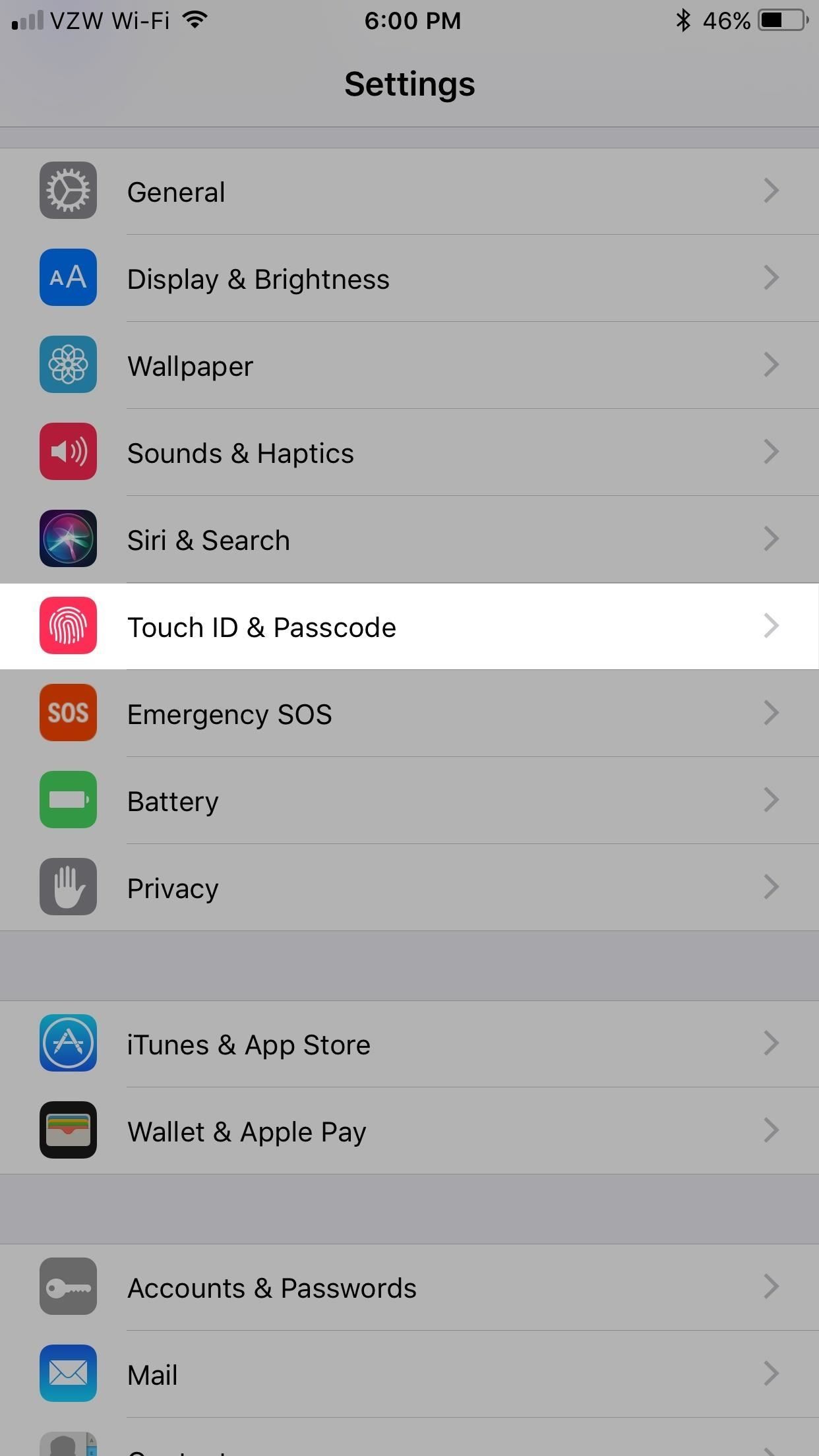The height and width of the screenshot is (1456, 819).
Task: Select the Sounds & Haptics speaker icon
Action: coord(68,452)
